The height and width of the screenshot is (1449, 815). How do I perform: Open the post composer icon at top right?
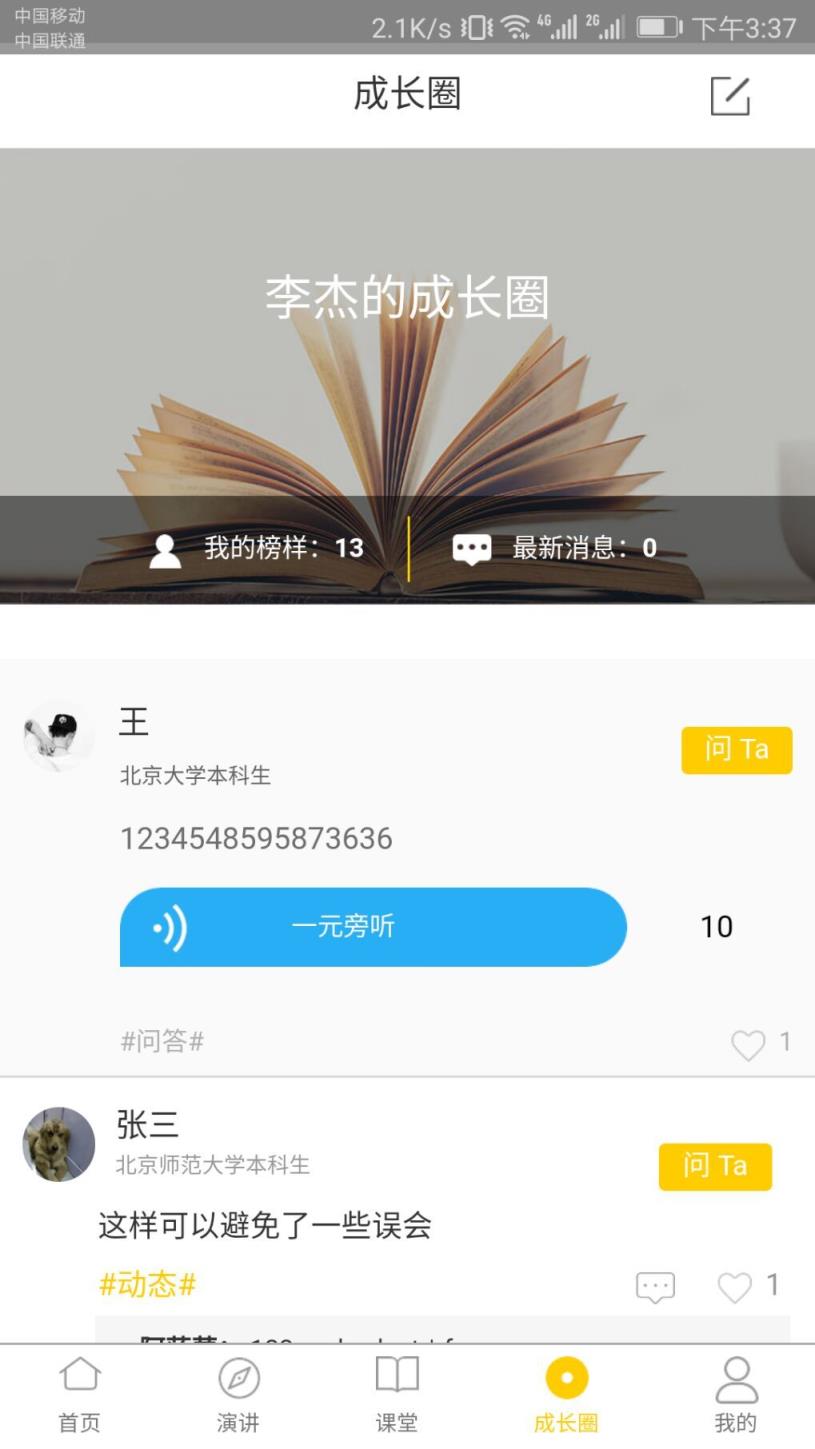point(732,96)
